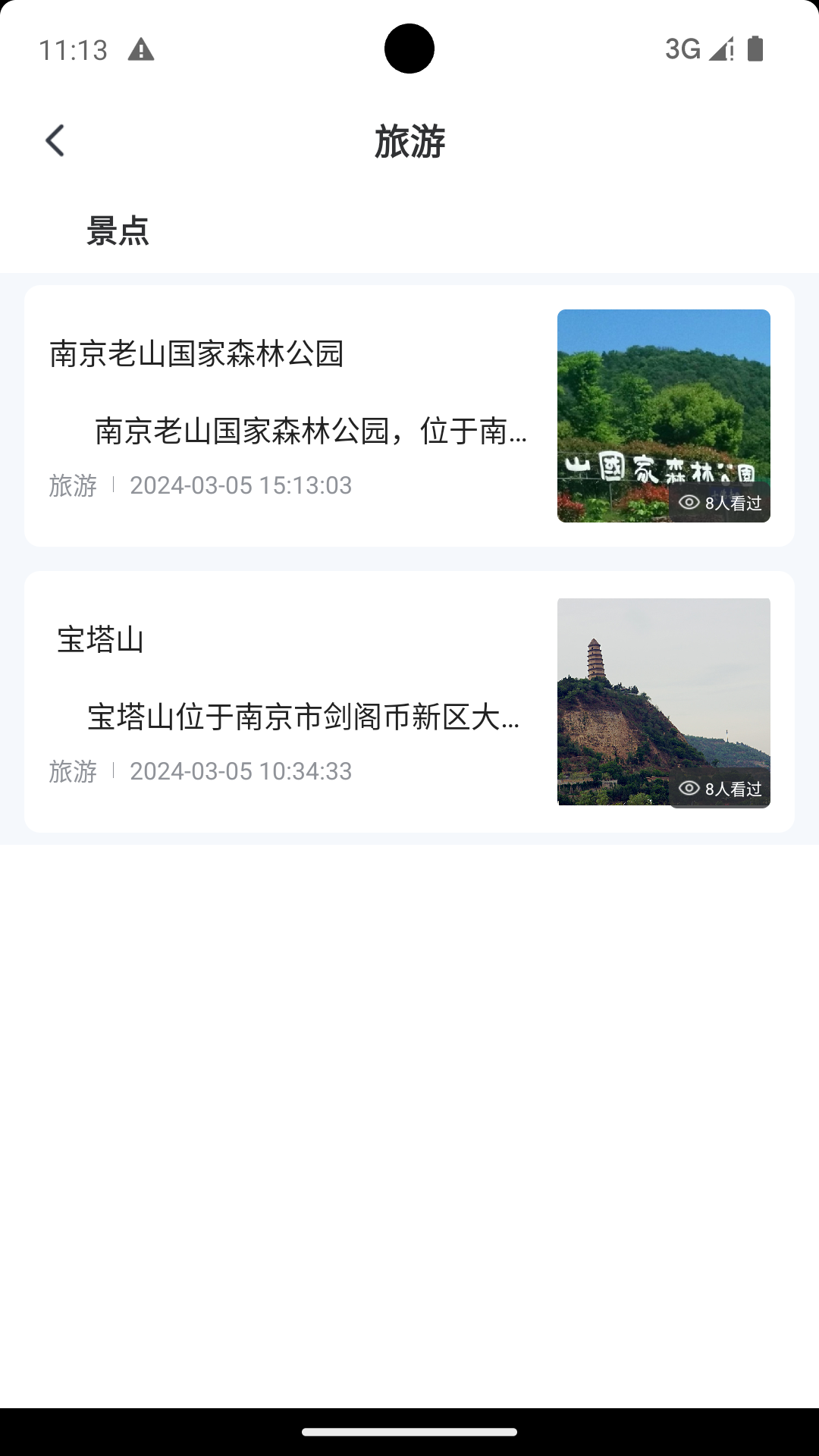
Task: Click the warning triangle in status bar
Action: [143, 49]
